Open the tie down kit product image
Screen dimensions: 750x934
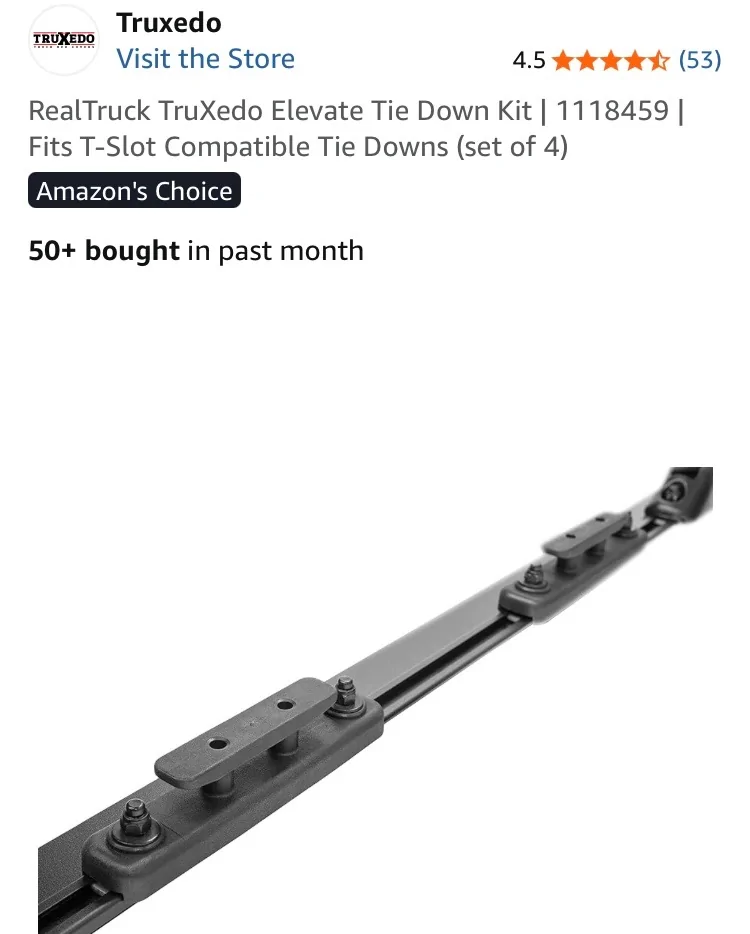(x=375, y=700)
